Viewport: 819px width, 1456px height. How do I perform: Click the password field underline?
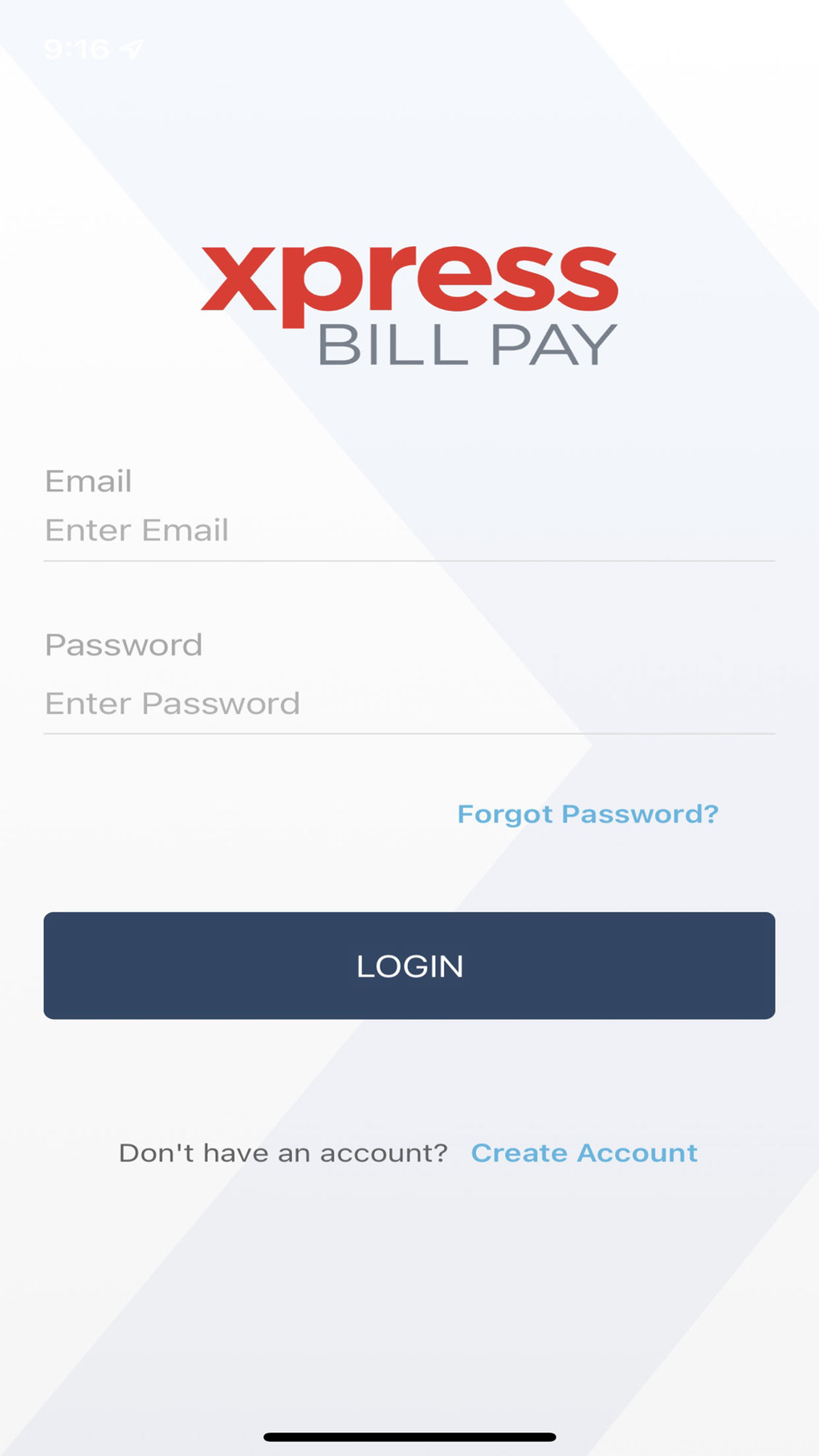coord(409,733)
